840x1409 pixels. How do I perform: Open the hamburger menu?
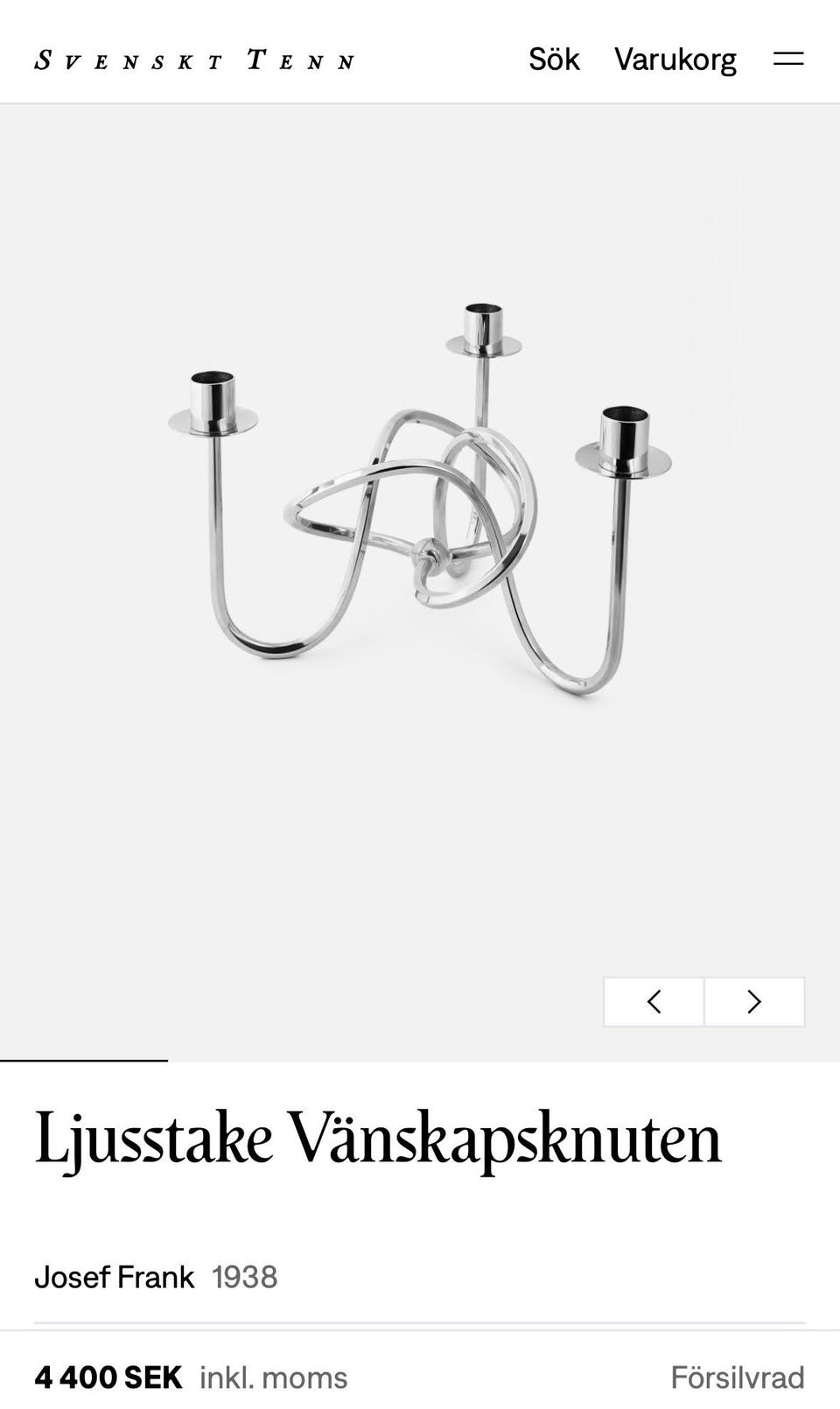click(788, 60)
